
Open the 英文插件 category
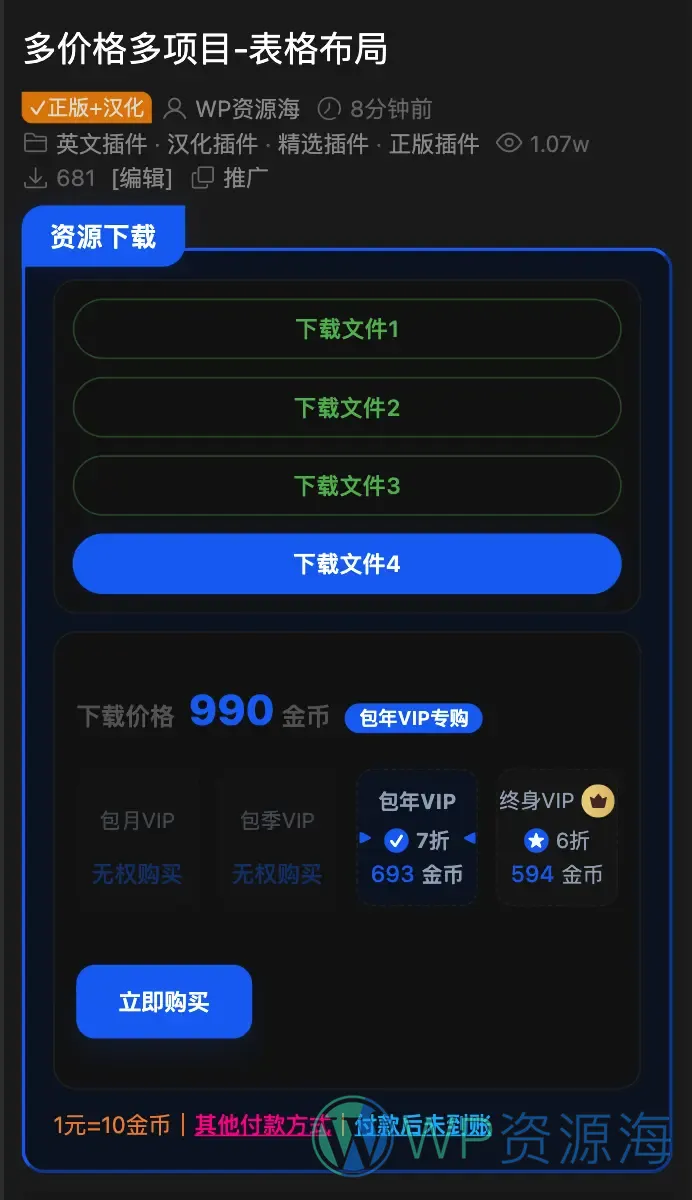click(x=101, y=144)
